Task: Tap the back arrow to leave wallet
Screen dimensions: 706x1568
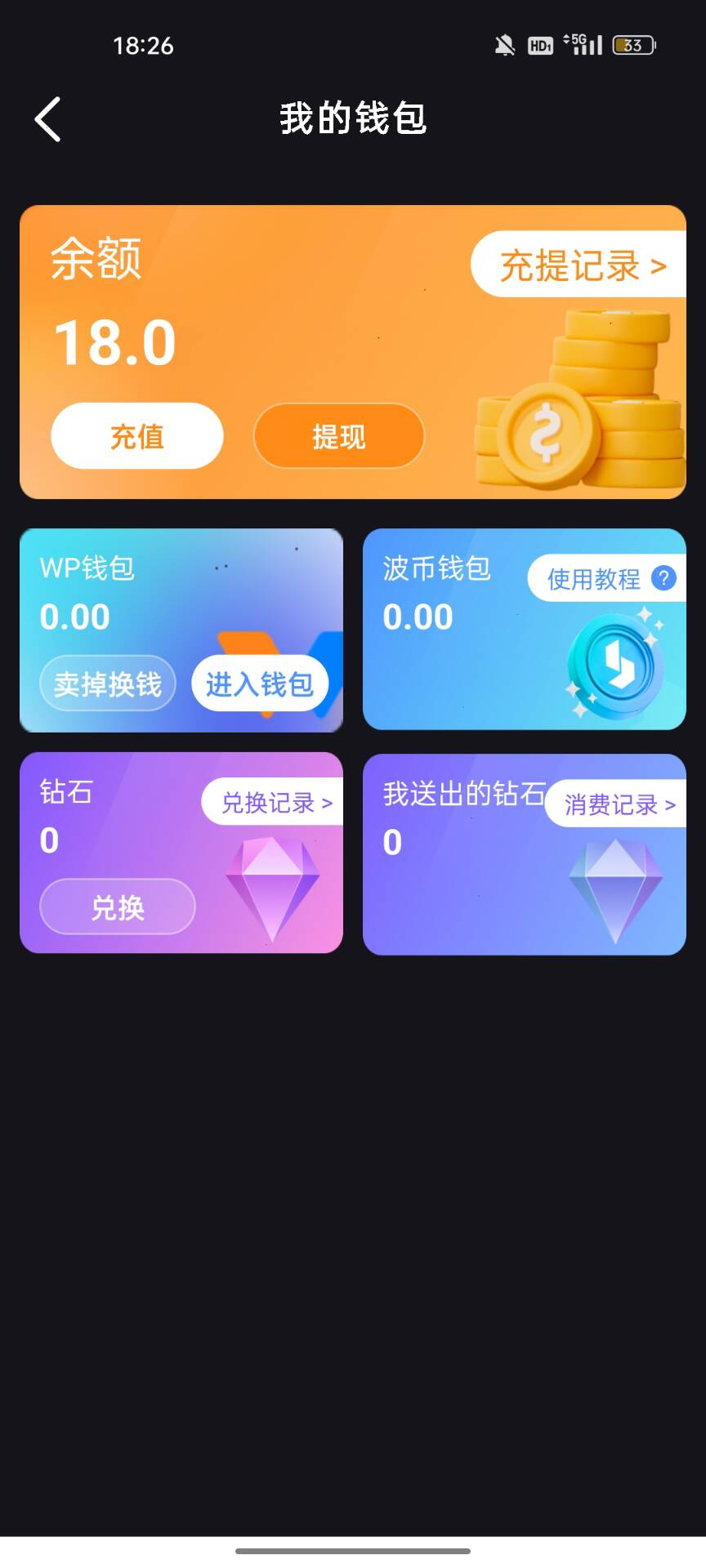Action: (47, 118)
